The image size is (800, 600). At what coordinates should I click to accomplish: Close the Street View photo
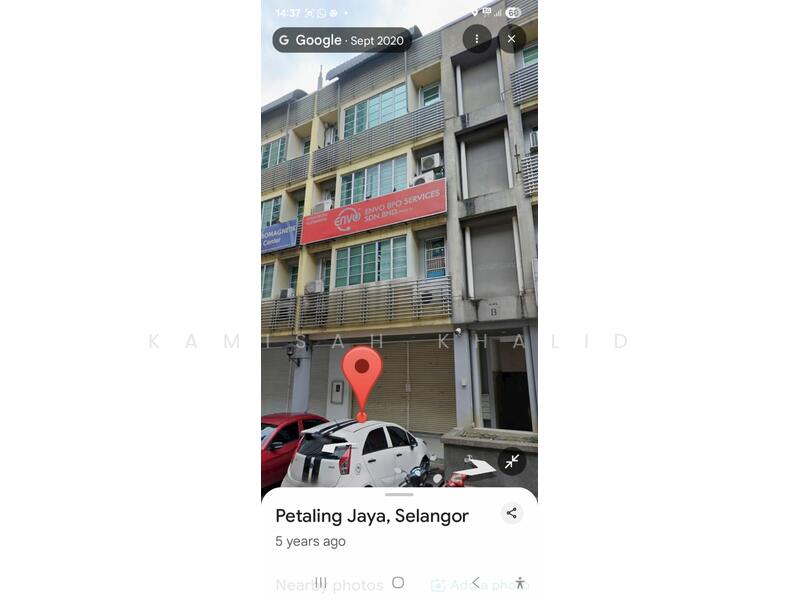point(511,39)
